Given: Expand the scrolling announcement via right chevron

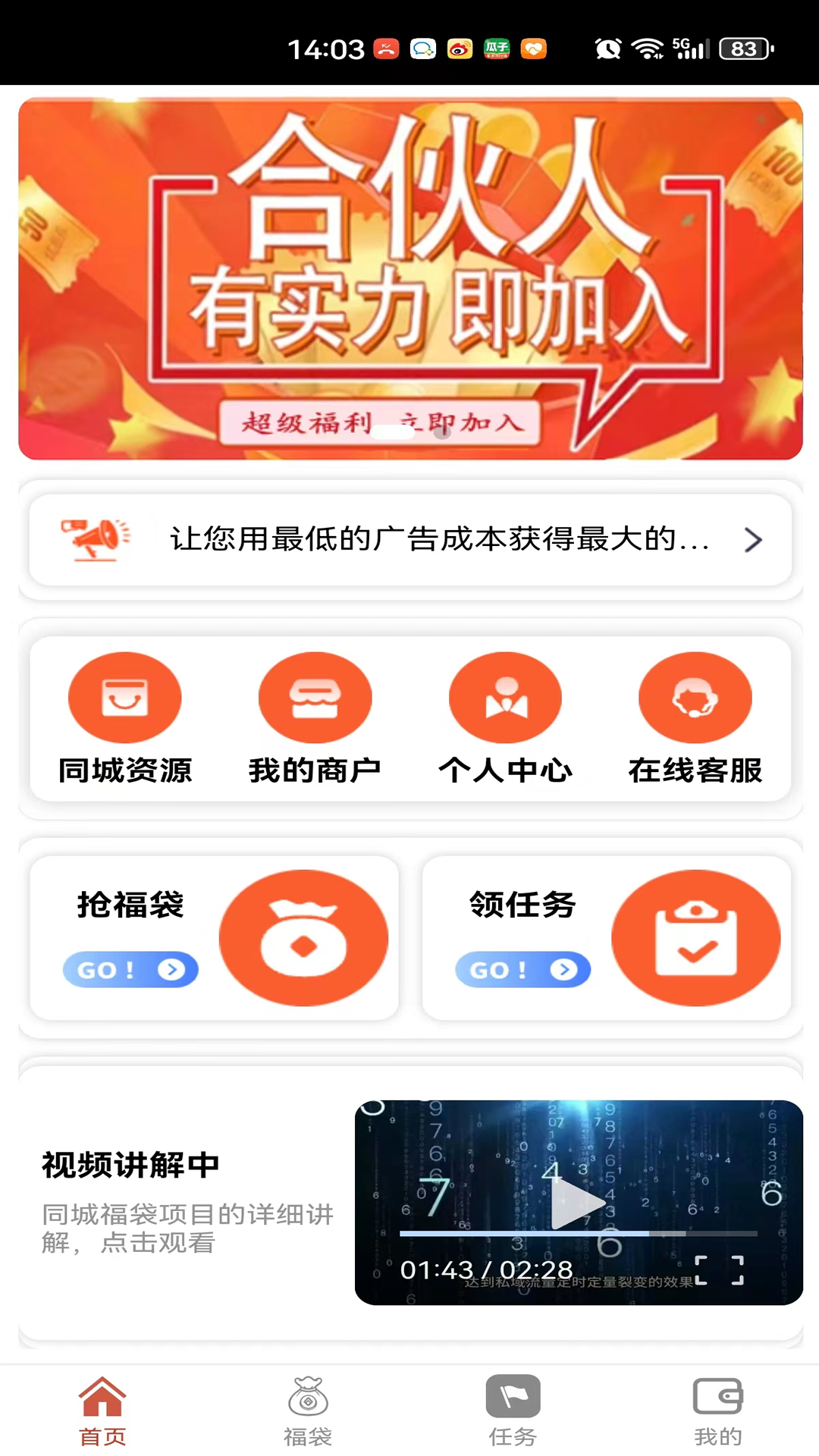Looking at the screenshot, I should [x=753, y=540].
